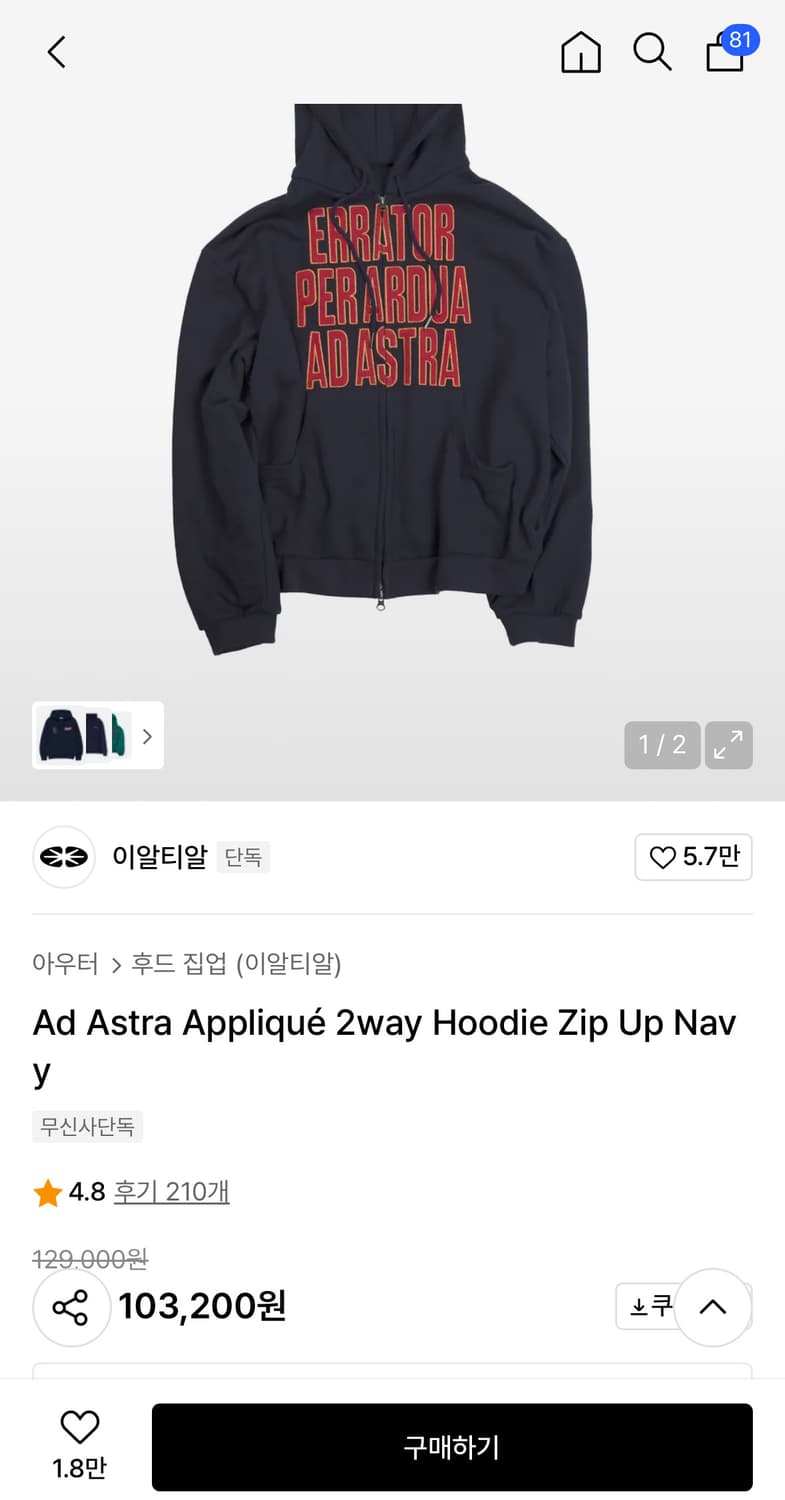
Task: Open the 후기 210개 reviews link
Action: (171, 1192)
